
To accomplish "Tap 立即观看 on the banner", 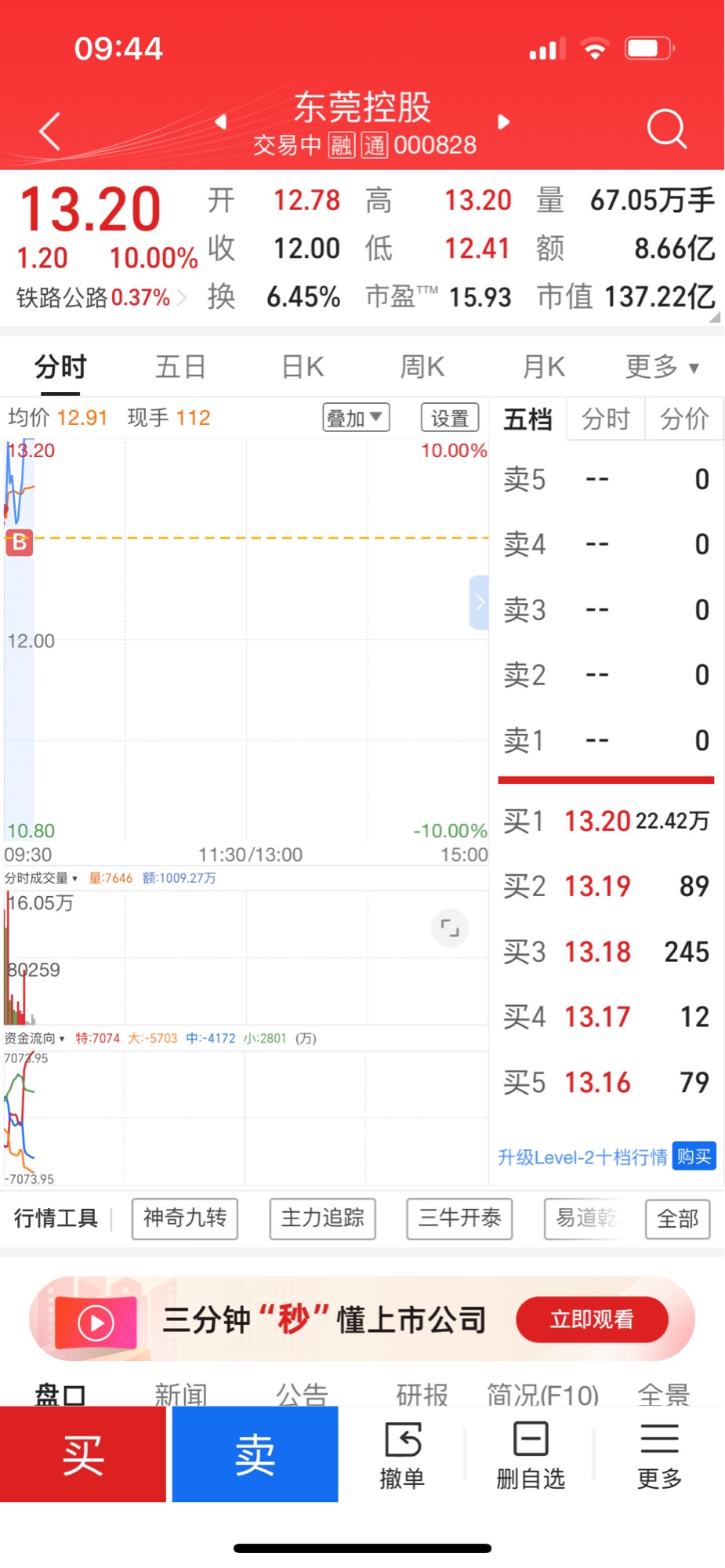I will [x=592, y=1319].
